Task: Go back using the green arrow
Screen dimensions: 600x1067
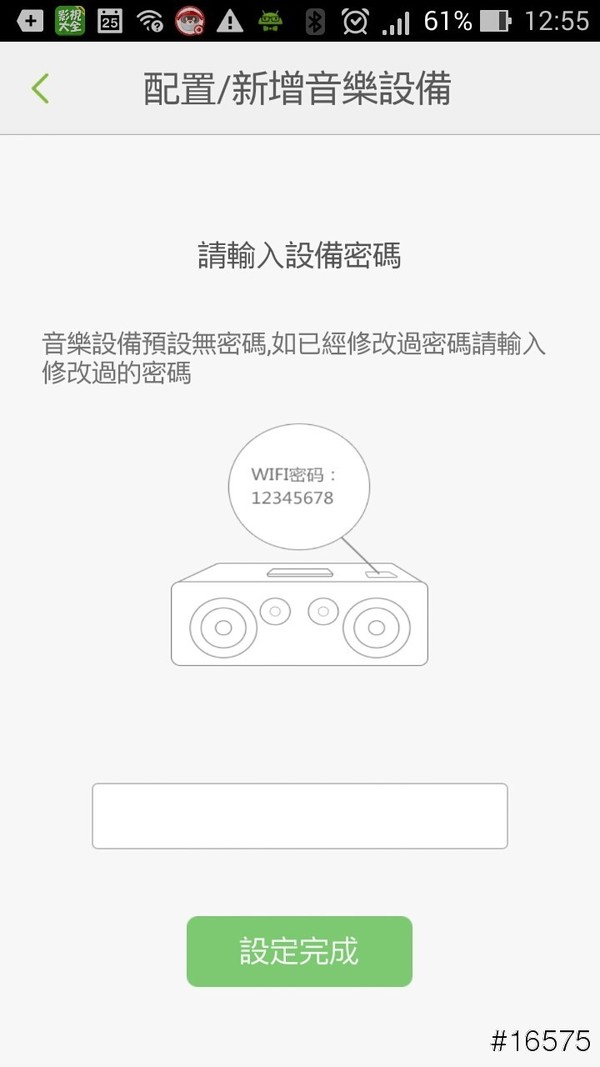Action: pyautogui.click(x=40, y=89)
